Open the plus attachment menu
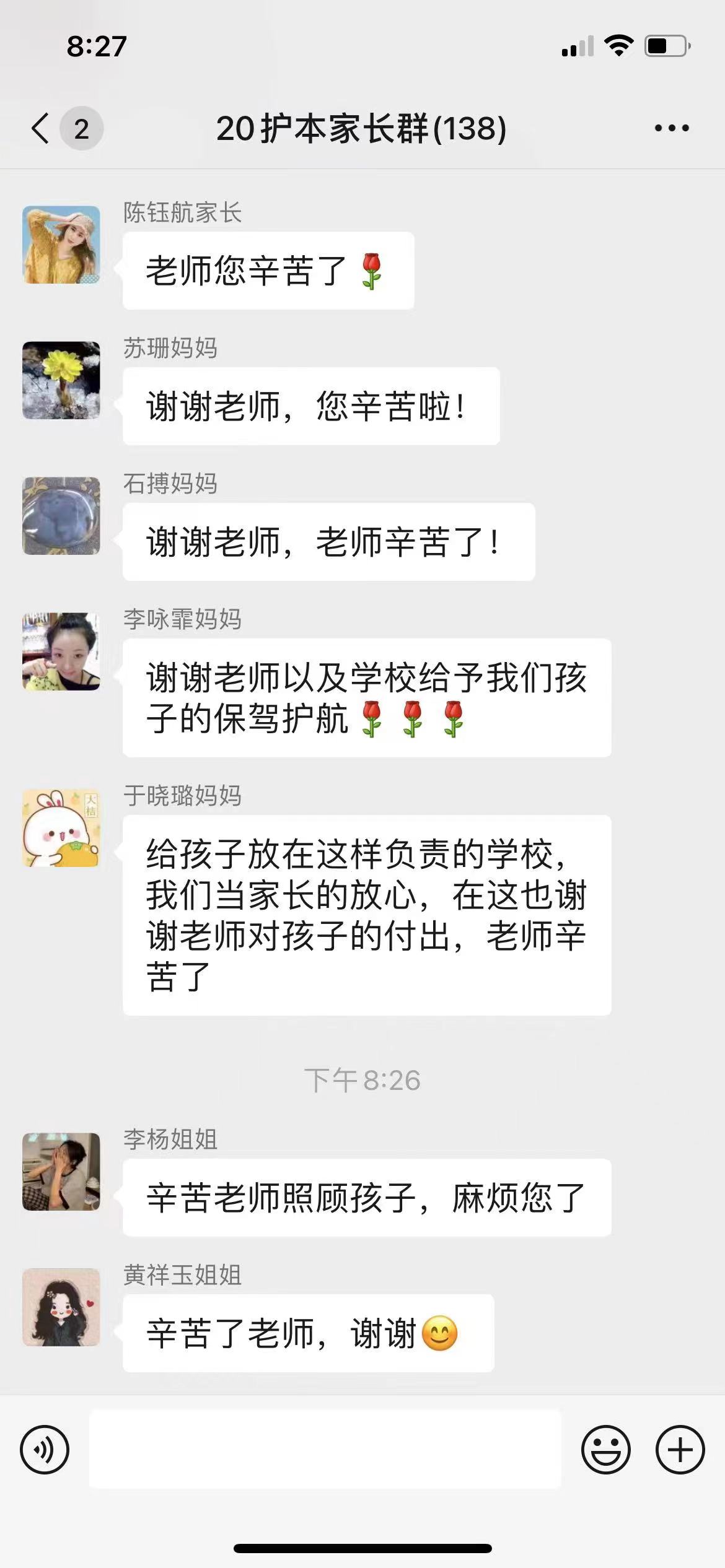Image resolution: width=725 pixels, height=1568 pixels. coord(680,1450)
